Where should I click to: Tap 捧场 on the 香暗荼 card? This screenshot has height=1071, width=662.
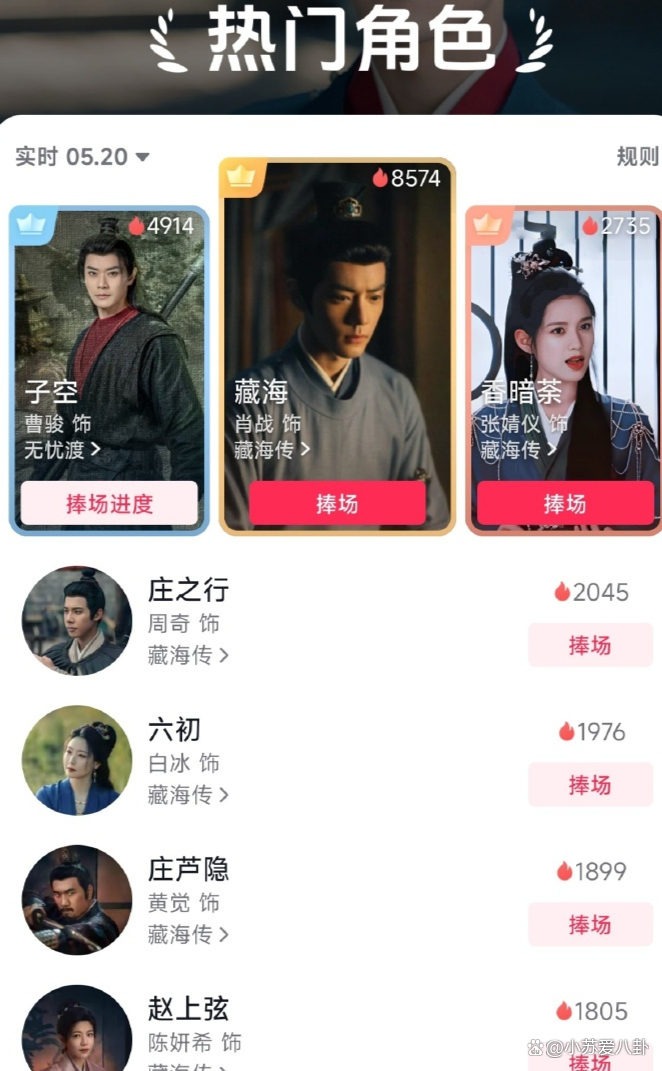[564, 503]
